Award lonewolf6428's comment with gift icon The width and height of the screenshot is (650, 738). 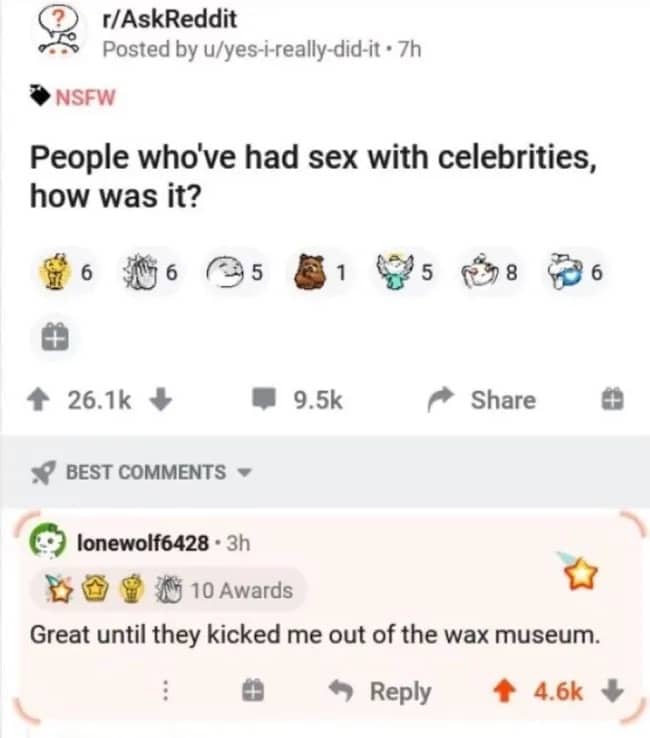[253, 691]
